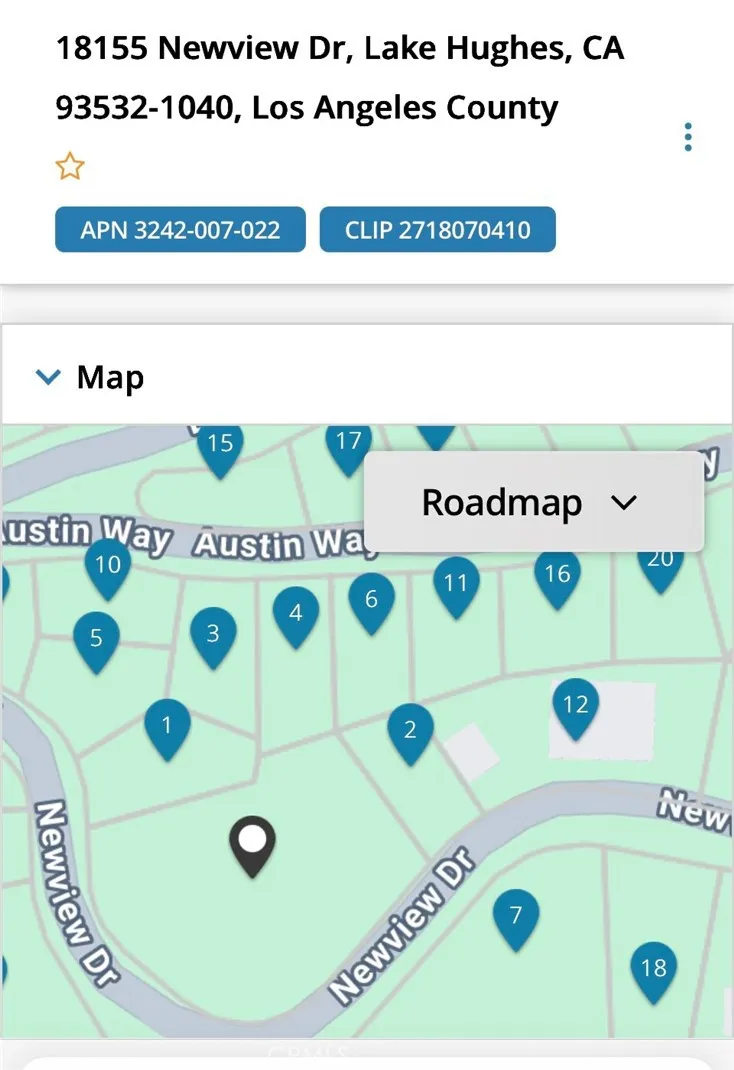734x1070 pixels.
Task: Select map pin number 12
Action: (575, 706)
